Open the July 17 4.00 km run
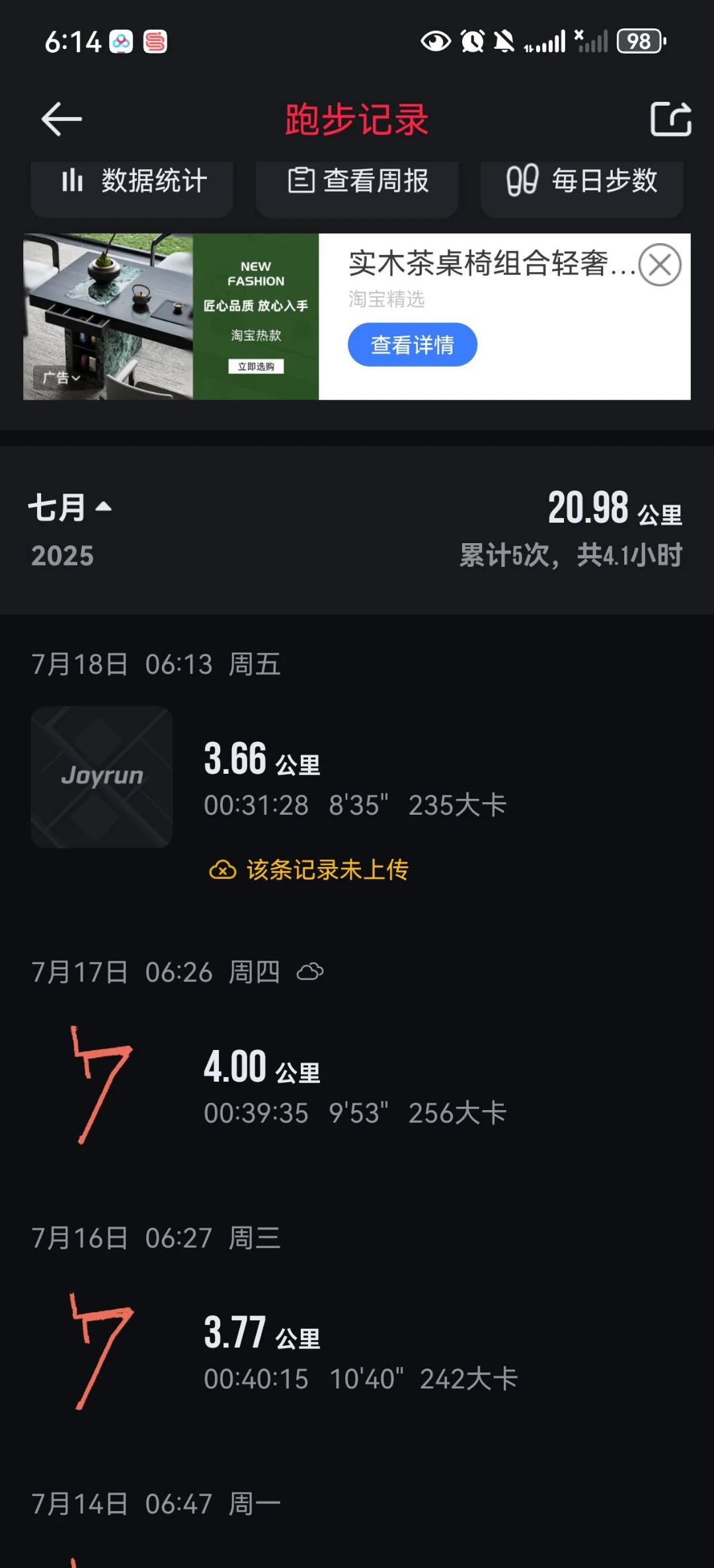 pyautogui.click(x=357, y=1085)
